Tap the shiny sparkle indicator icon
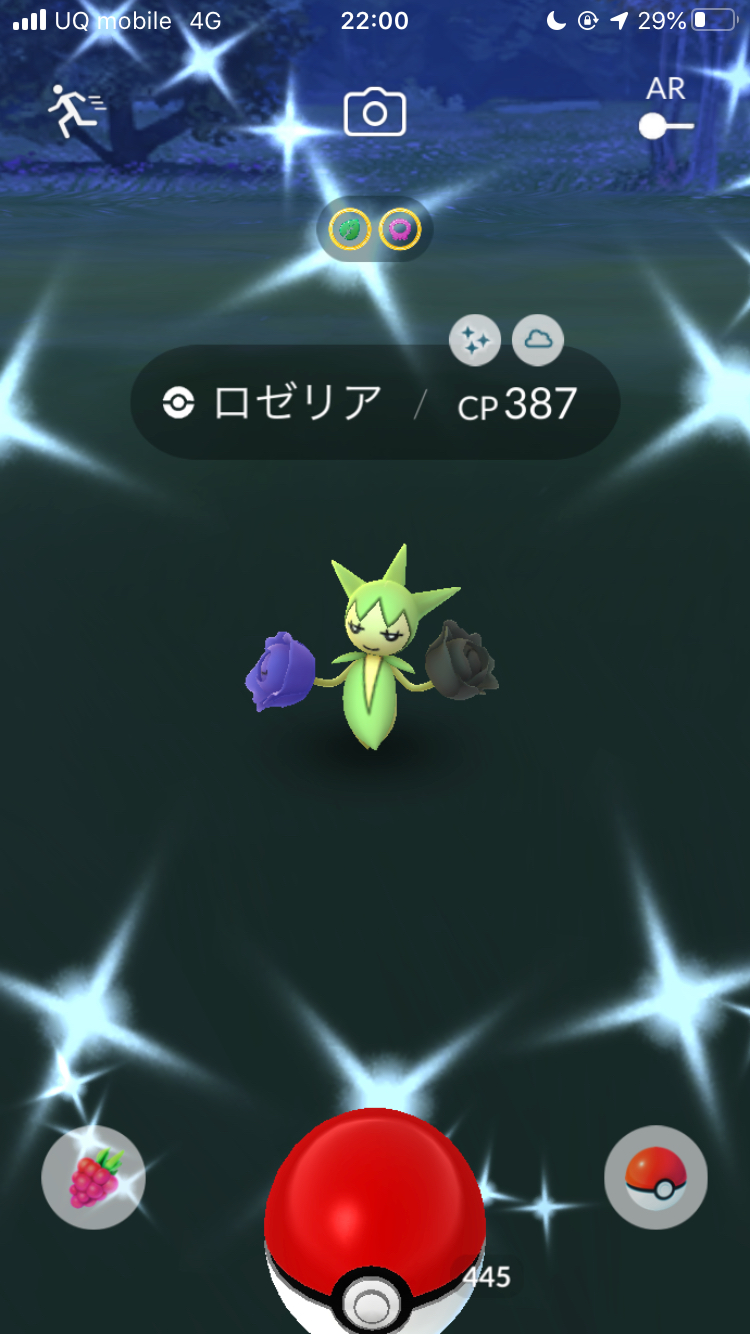750x1334 pixels. coord(475,342)
